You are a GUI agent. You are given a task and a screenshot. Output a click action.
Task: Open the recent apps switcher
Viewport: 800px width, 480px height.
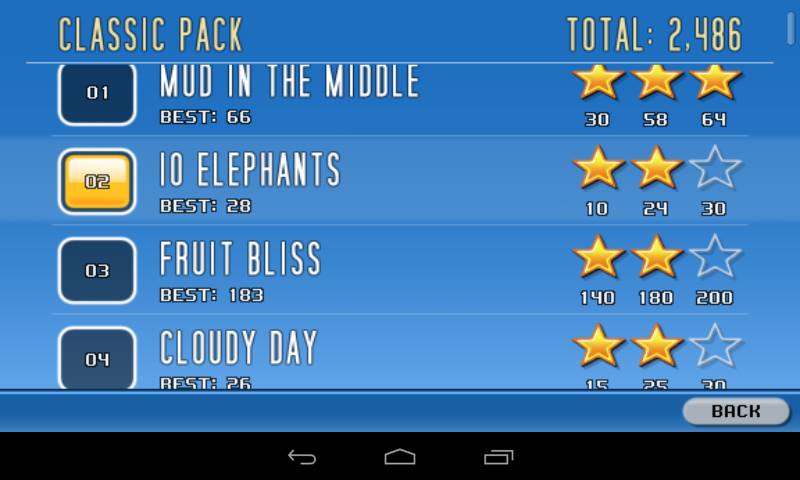tap(497, 457)
